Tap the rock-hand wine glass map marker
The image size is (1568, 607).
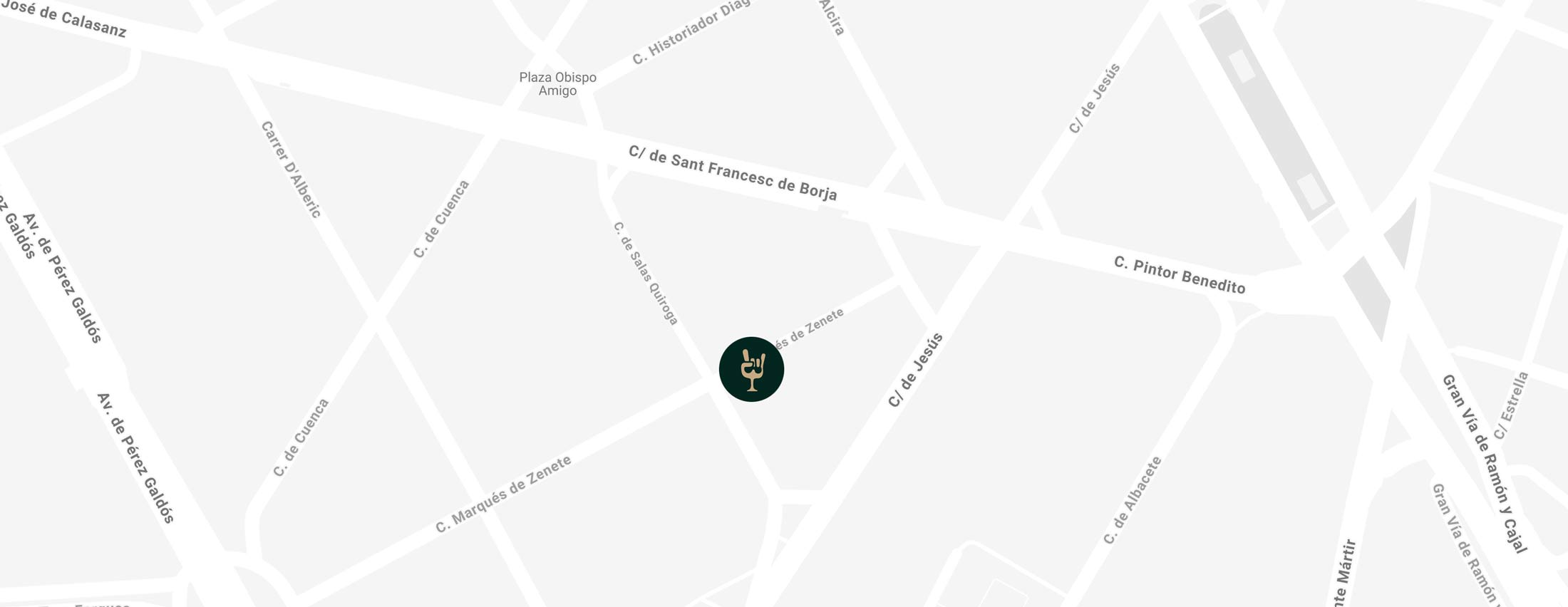[751, 369]
